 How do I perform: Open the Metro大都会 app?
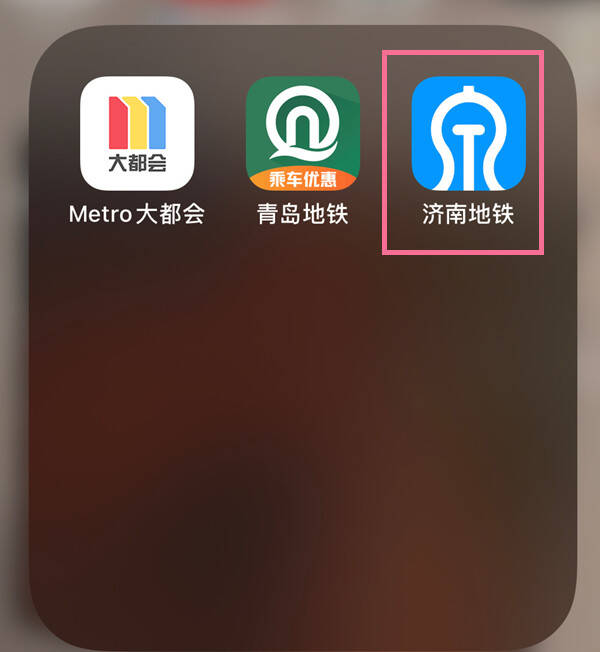point(137,133)
